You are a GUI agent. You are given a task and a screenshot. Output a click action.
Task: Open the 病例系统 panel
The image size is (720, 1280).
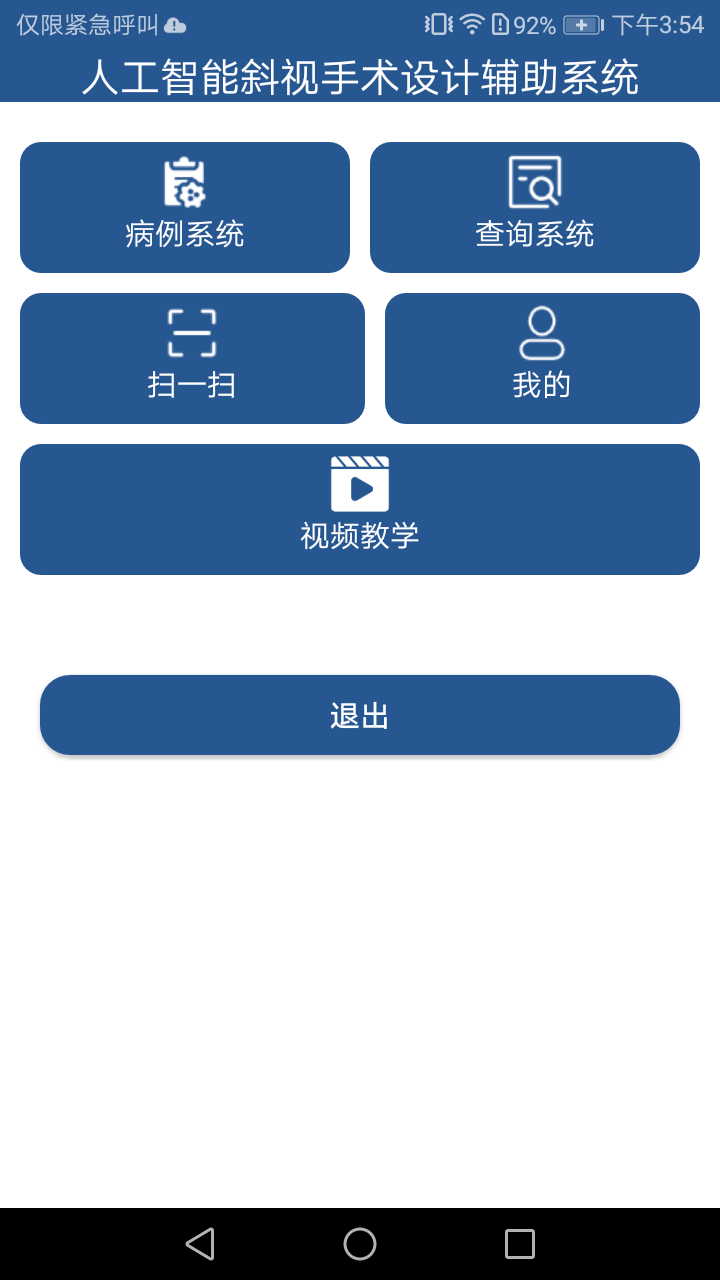185,207
